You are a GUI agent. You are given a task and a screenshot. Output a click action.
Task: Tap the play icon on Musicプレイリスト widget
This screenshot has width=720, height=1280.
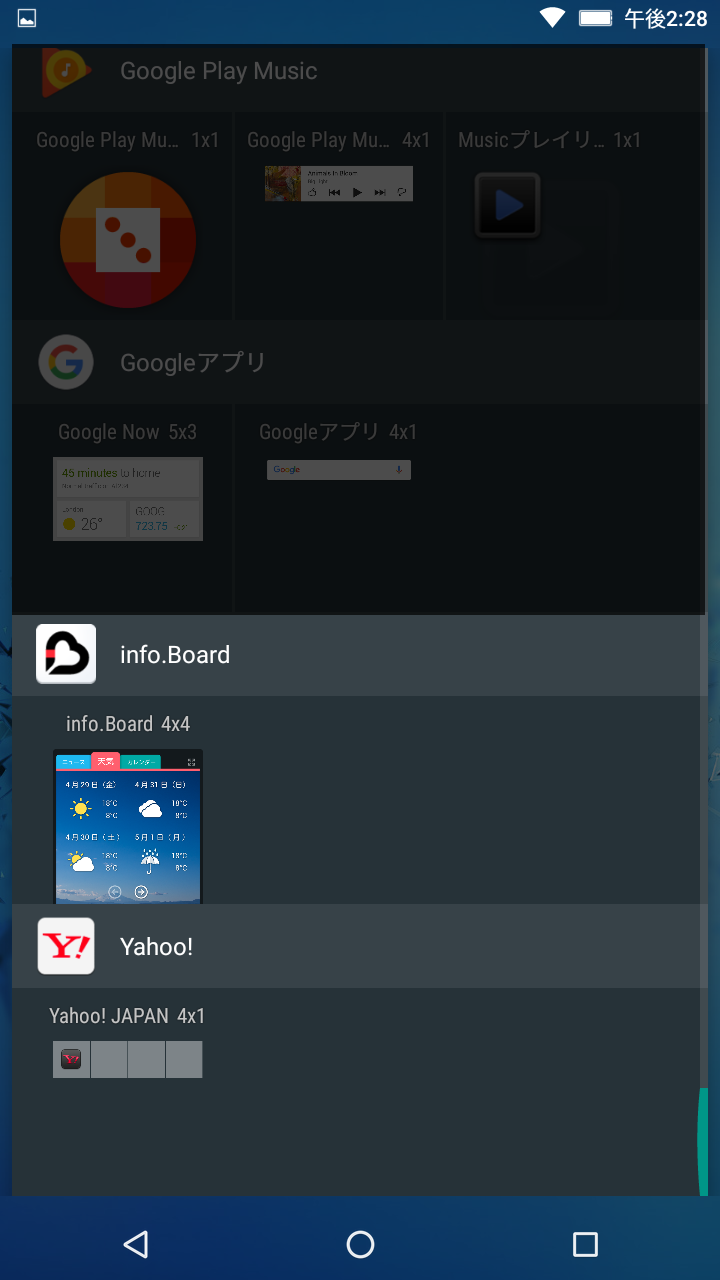(x=507, y=204)
